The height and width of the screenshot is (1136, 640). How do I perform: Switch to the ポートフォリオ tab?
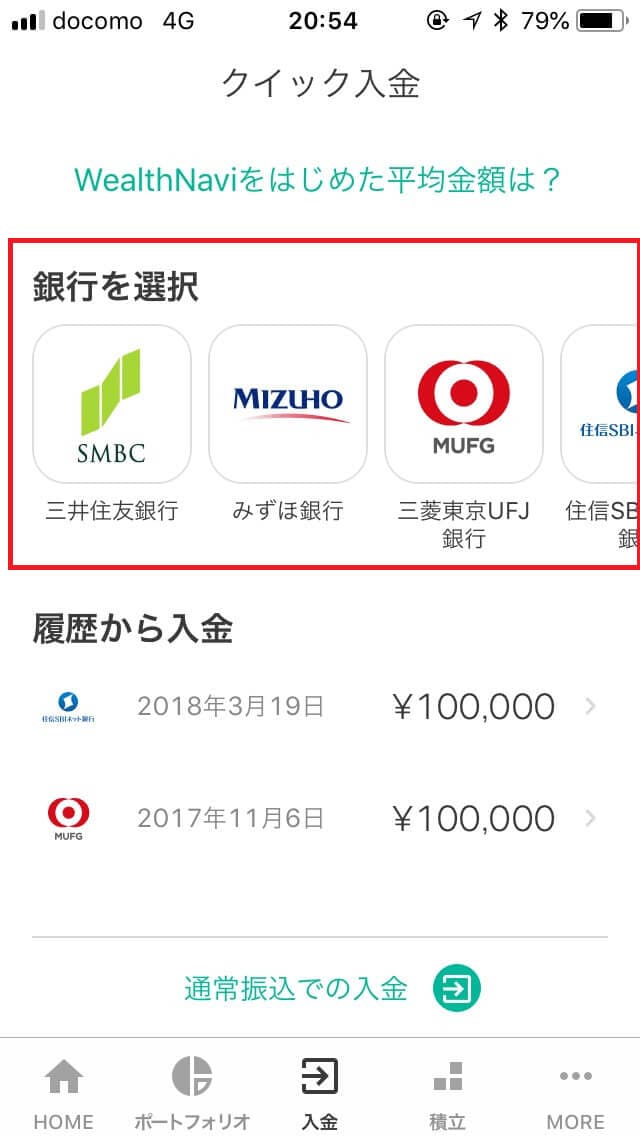tap(192, 1092)
